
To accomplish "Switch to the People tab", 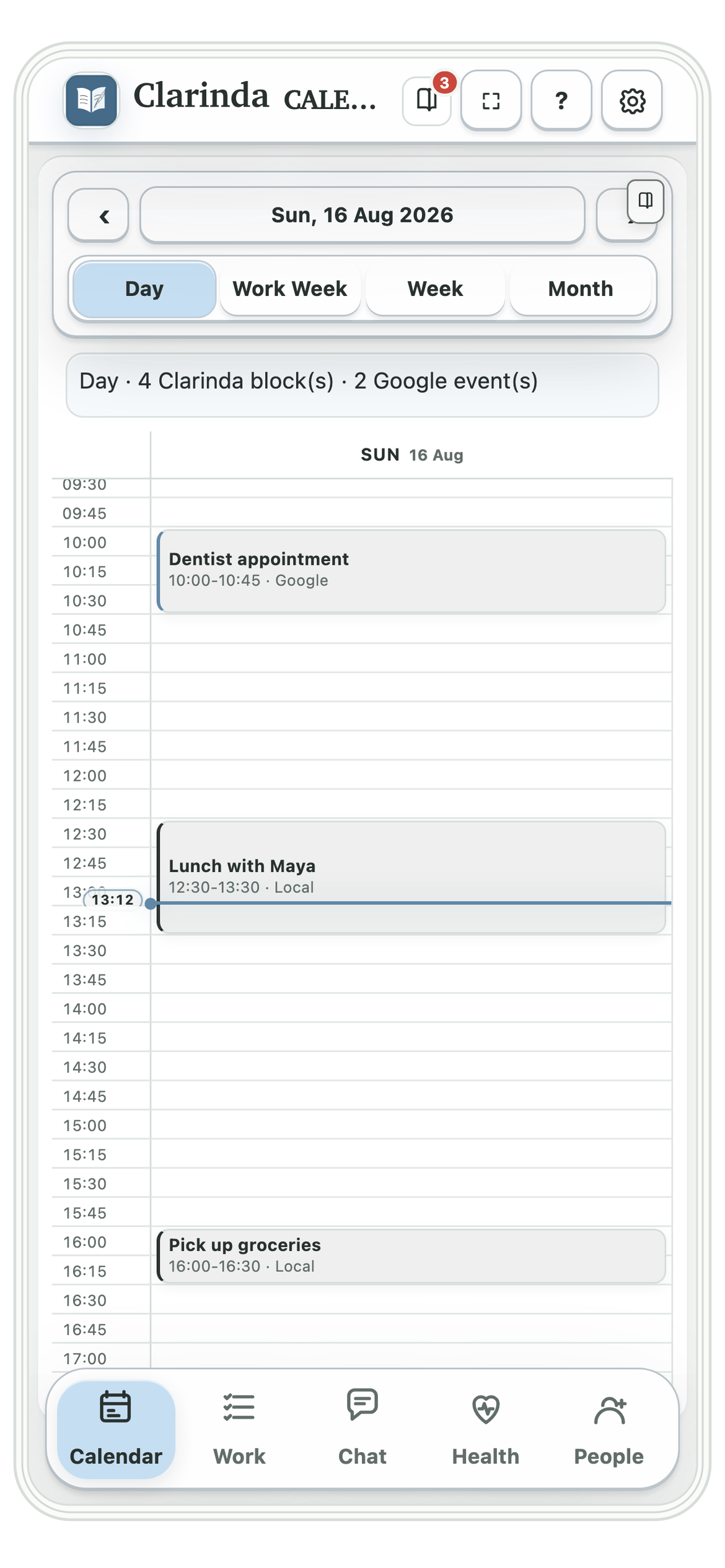I will [609, 1429].
